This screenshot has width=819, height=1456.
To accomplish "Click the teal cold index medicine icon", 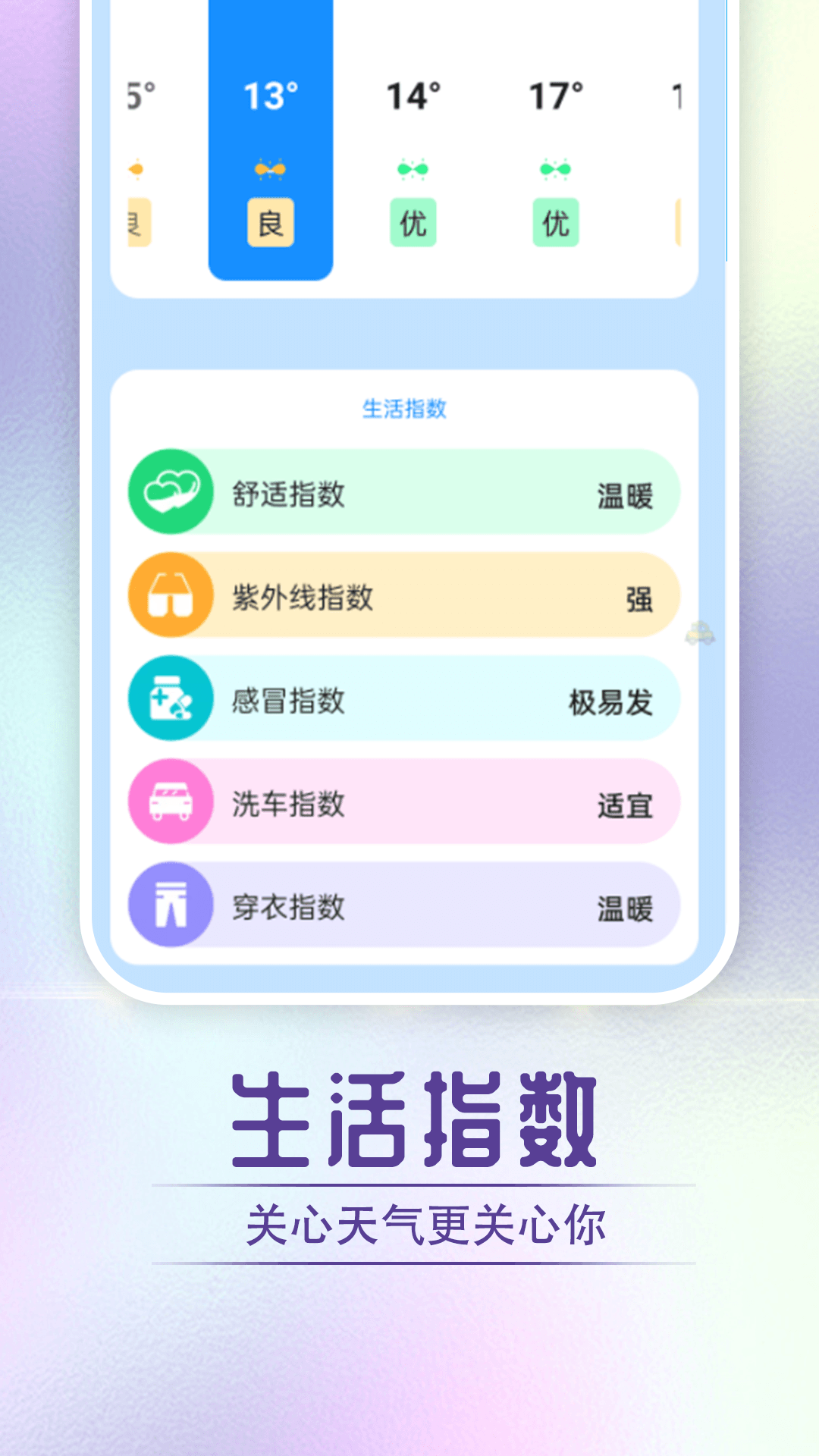I will click(x=170, y=700).
